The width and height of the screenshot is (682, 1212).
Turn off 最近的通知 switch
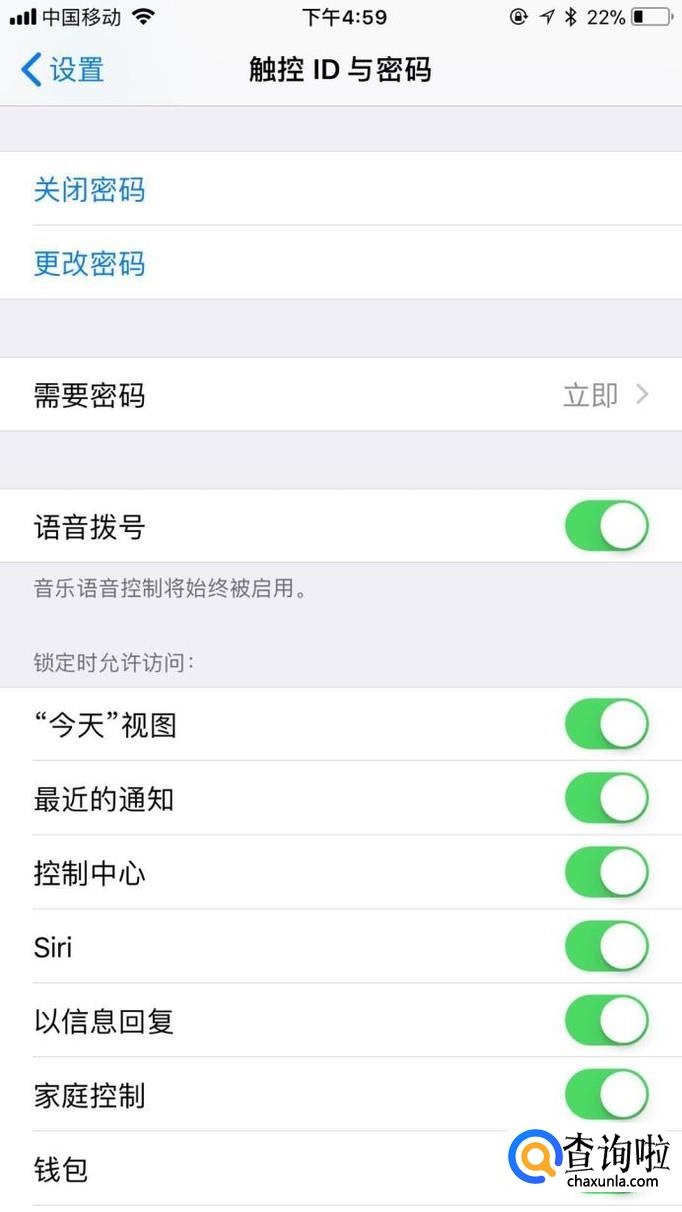606,798
